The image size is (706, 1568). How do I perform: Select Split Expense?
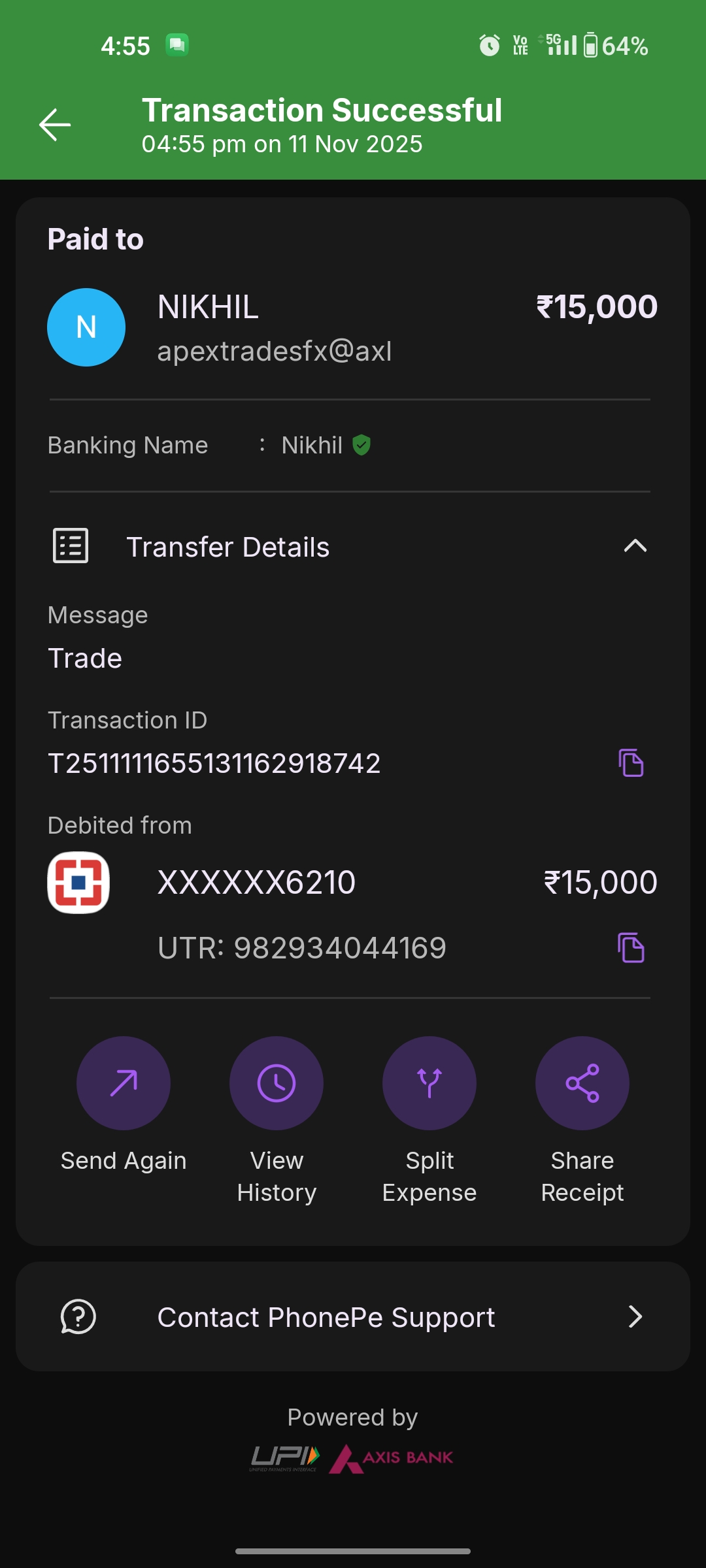coord(429,1083)
